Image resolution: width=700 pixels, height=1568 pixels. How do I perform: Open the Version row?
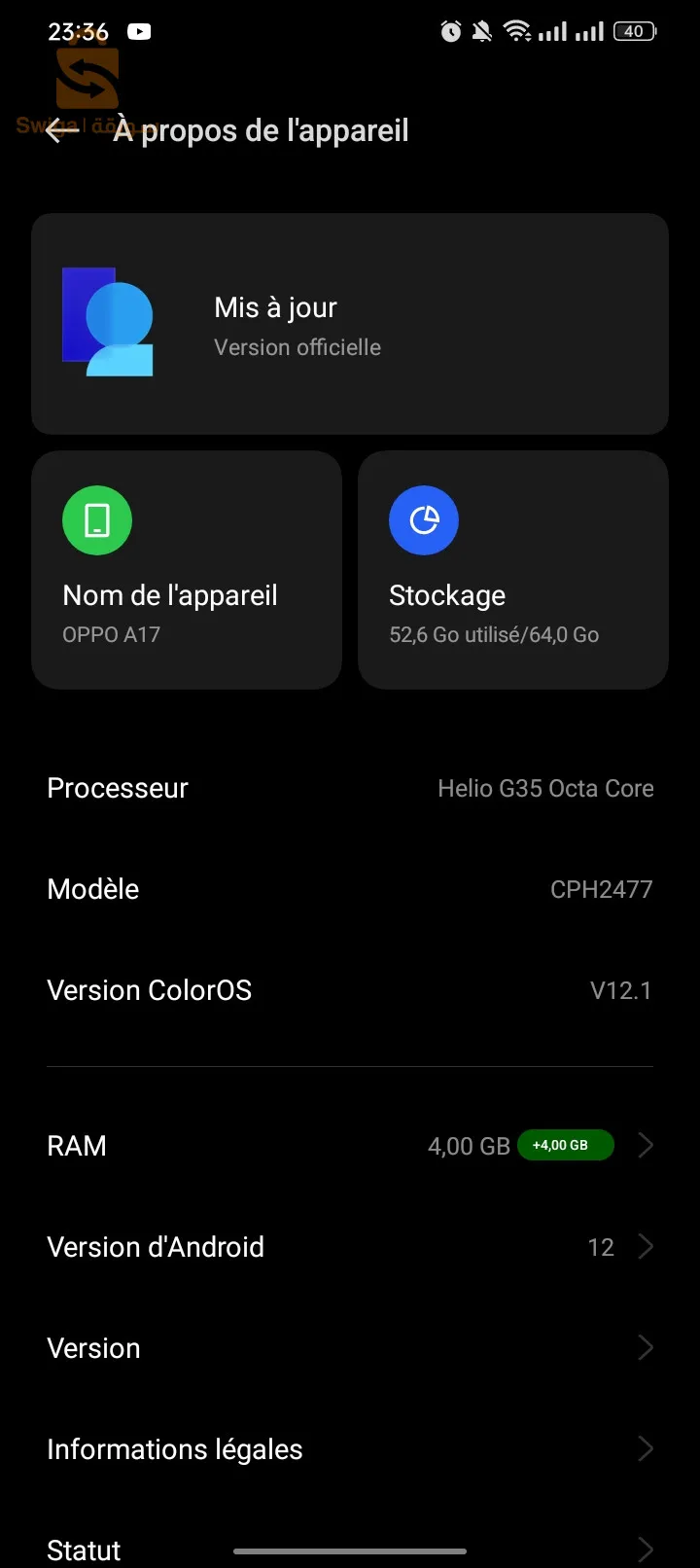pos(350,1348)
